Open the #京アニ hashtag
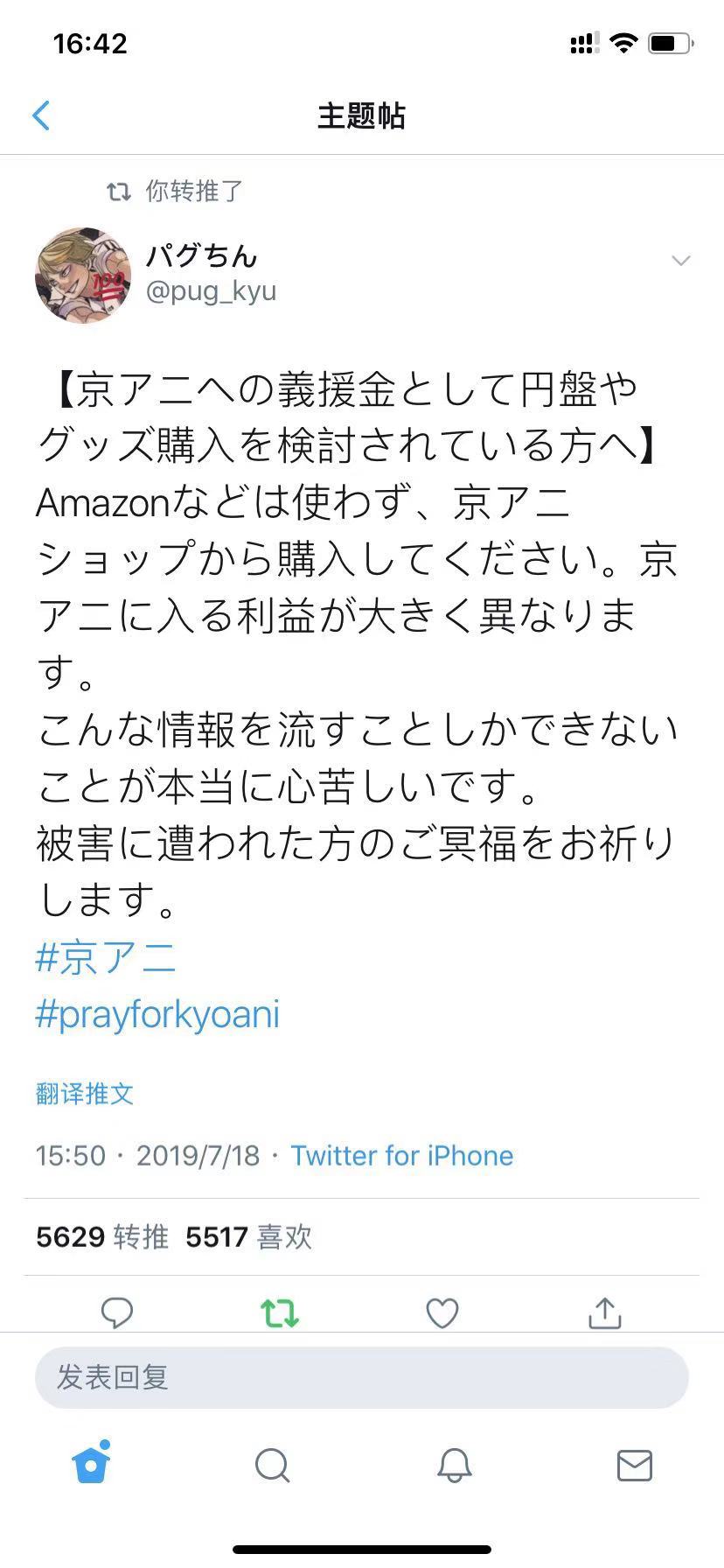 pyautogui.click(x=106, y=957)
